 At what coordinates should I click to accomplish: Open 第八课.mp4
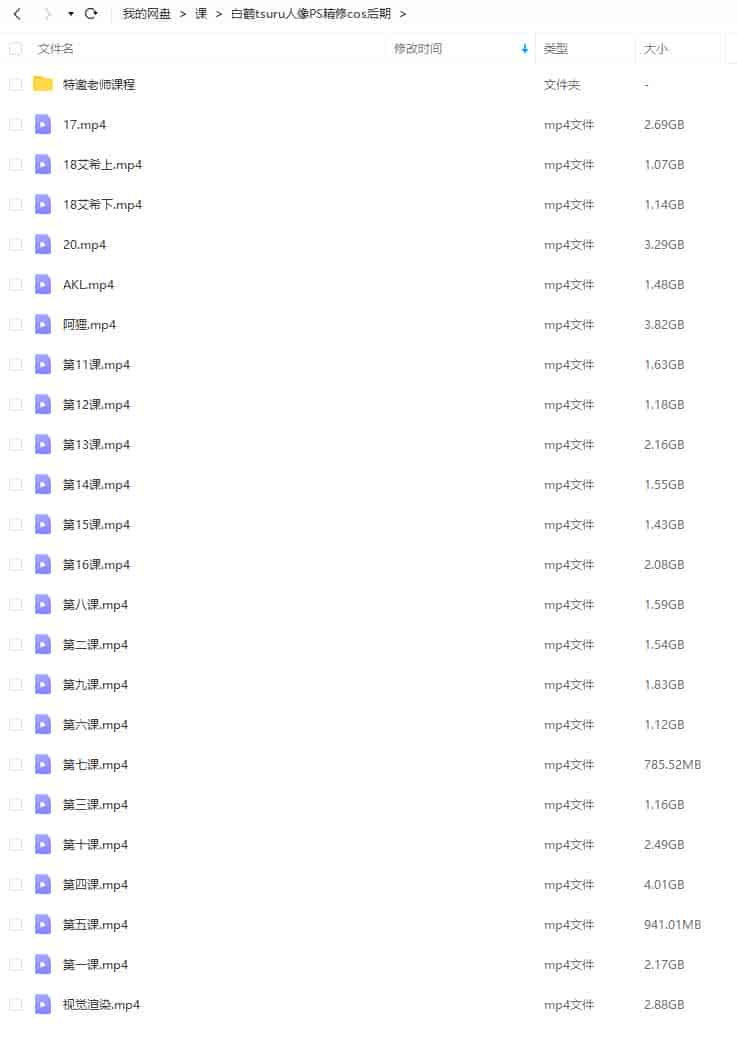tap(95, 605)
